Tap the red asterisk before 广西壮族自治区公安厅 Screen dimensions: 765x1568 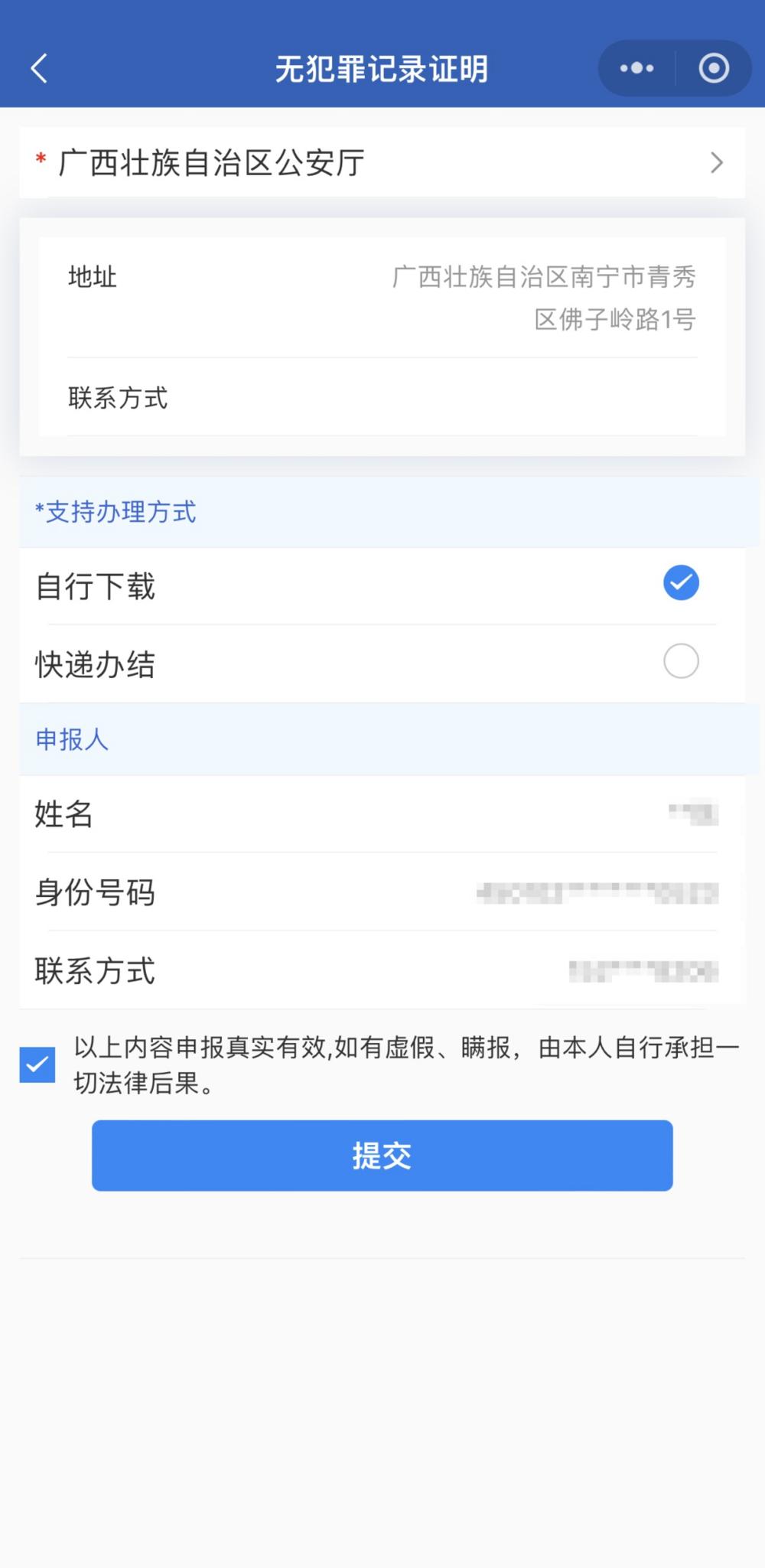coord(38,162)
